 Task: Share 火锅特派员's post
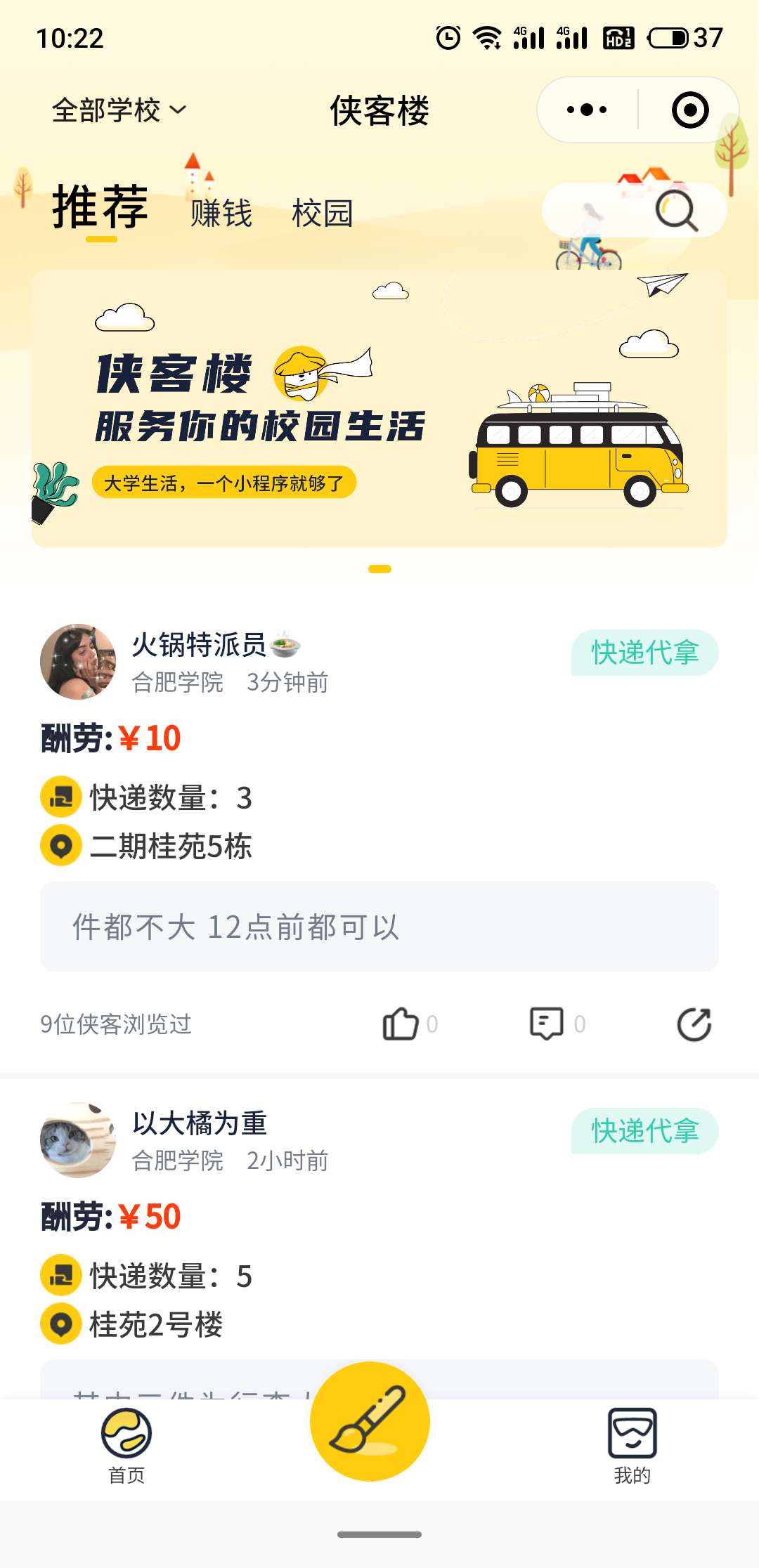coord(694,1024)
